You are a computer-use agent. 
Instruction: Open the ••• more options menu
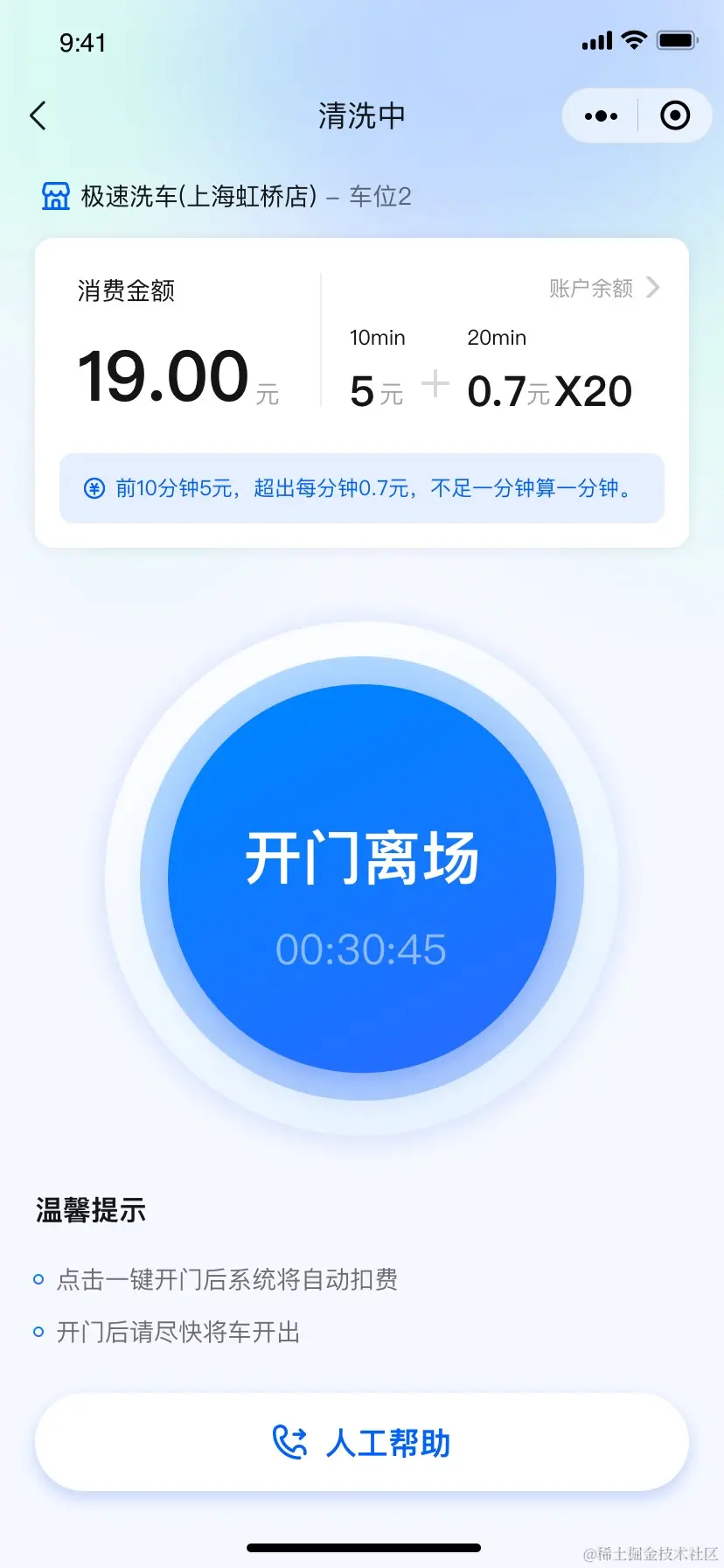click(599, 115)
